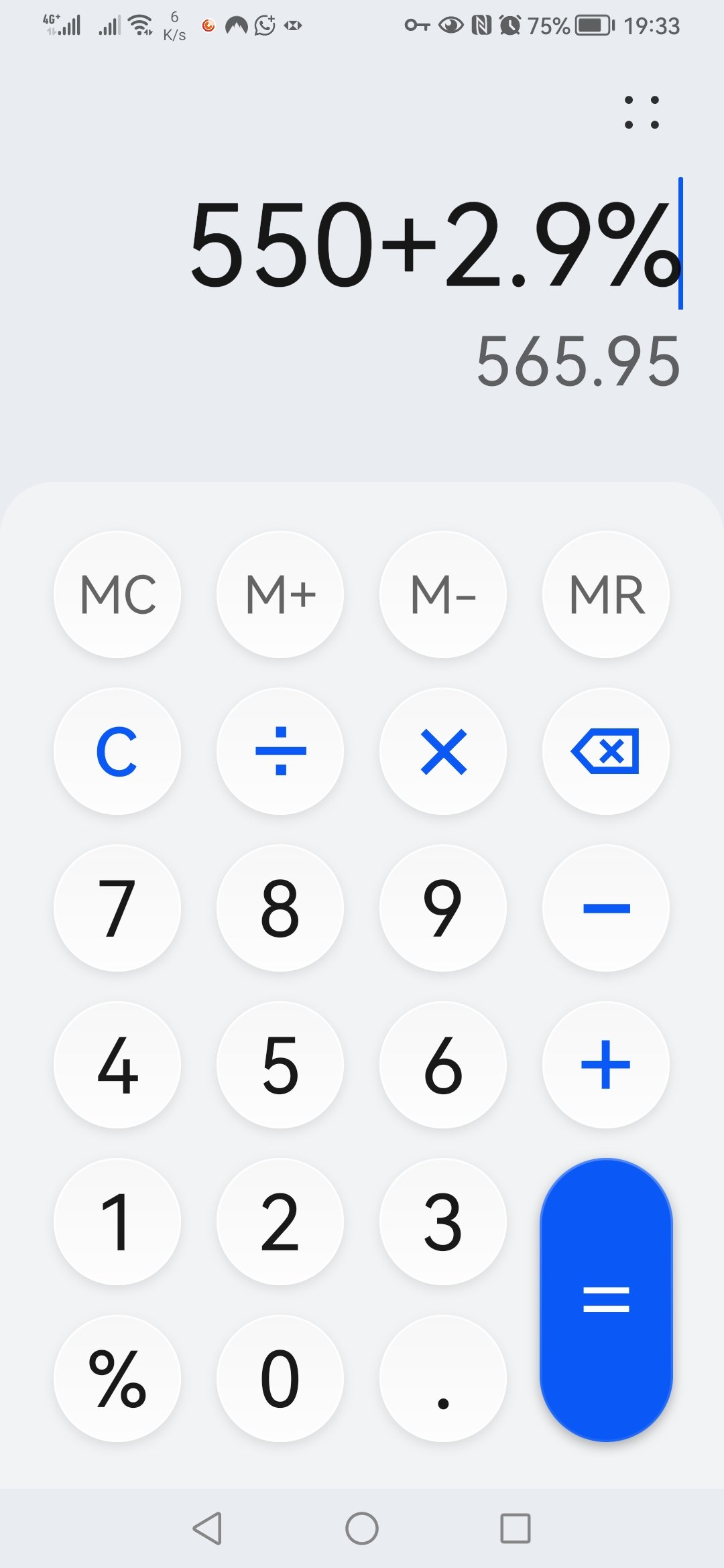Select the division operator
The image size is (724, 1568).
pos(280,751)
